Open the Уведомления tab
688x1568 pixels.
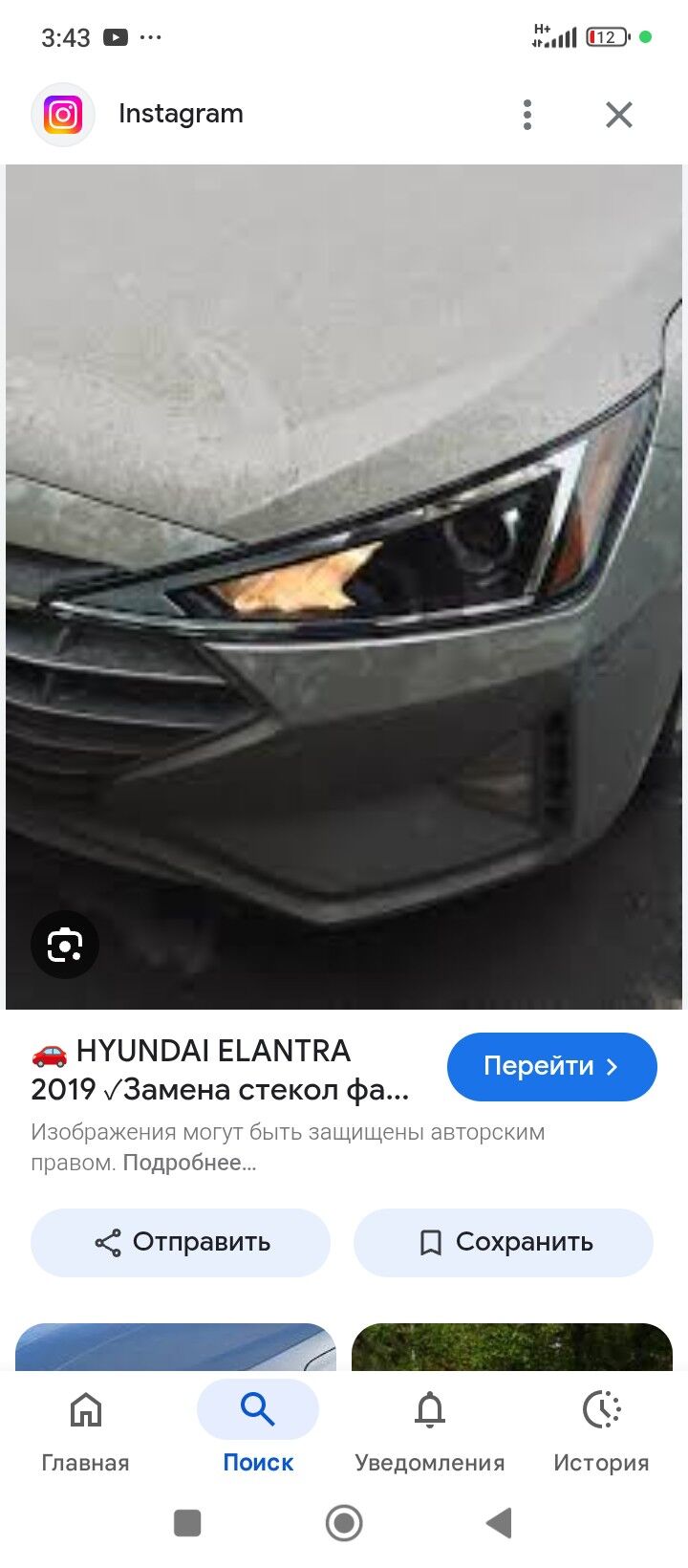[430, 1430]
